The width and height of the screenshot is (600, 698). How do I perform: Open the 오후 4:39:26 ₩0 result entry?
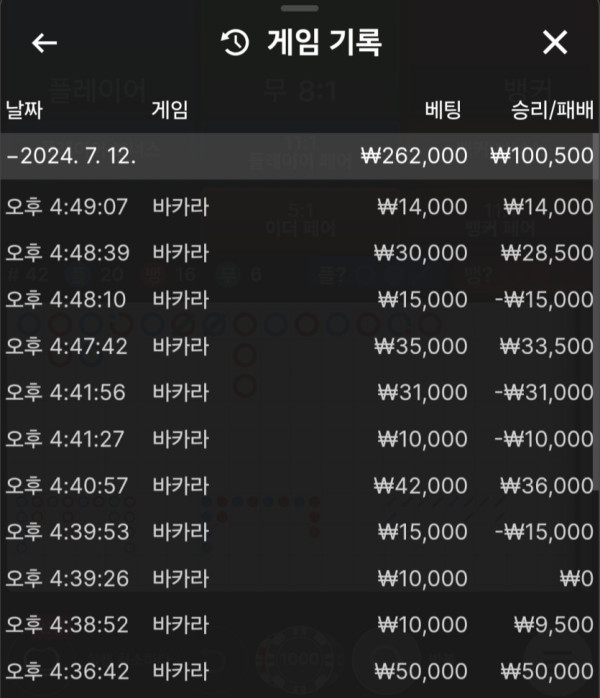click(300, 578)
